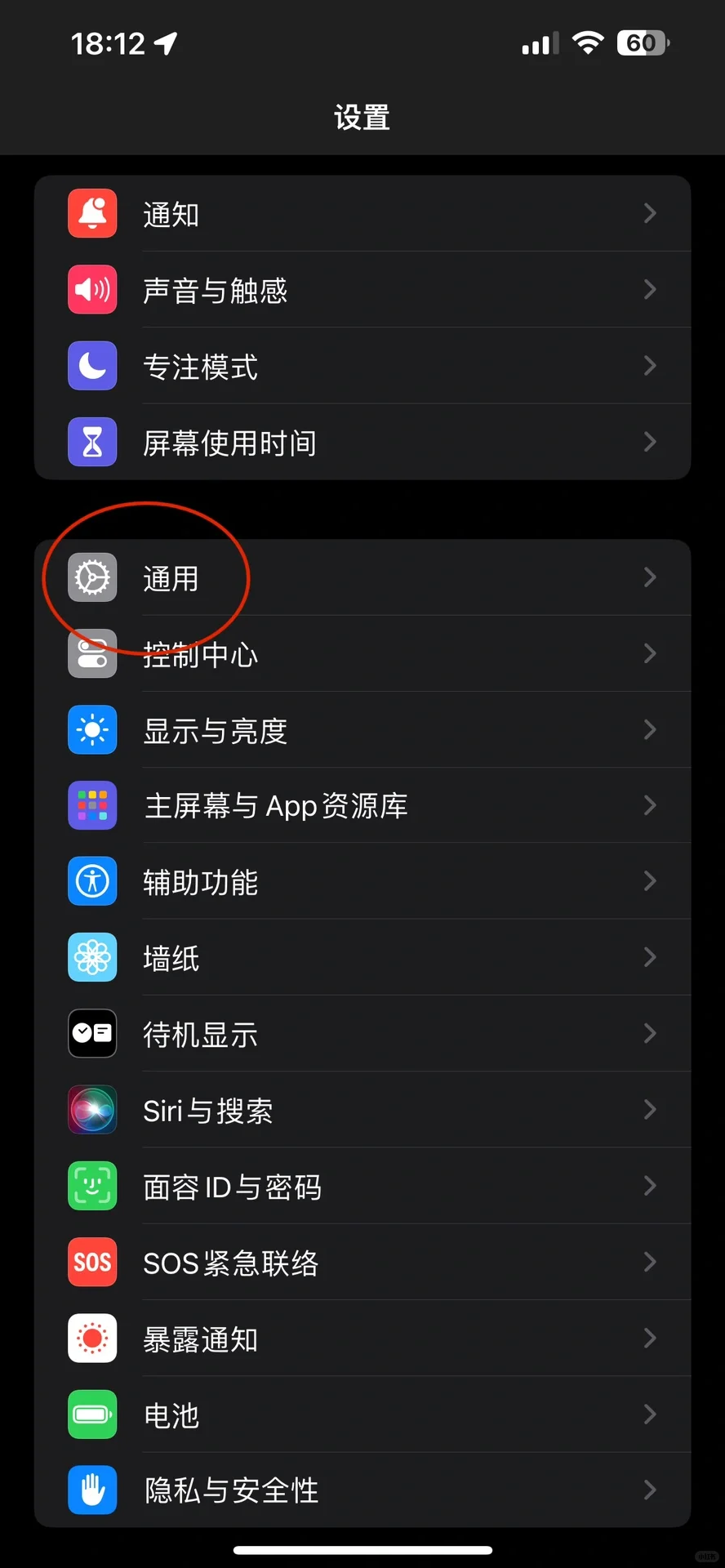725x1568 pixels.
Task: Expand the 隐私与安全性 row chevron
Action: tap(650, 1490)
